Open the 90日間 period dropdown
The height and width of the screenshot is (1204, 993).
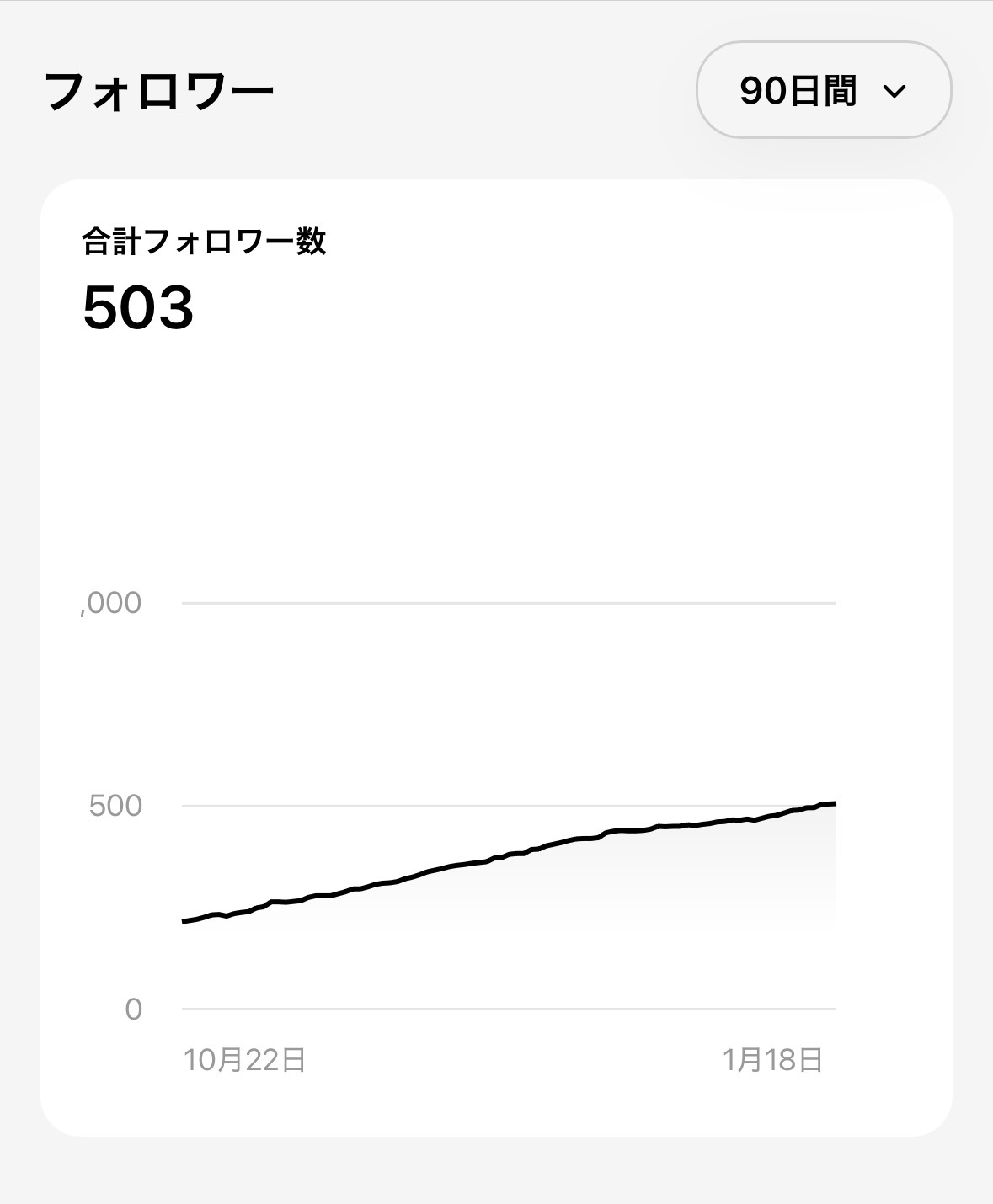(x=823, y=90)
